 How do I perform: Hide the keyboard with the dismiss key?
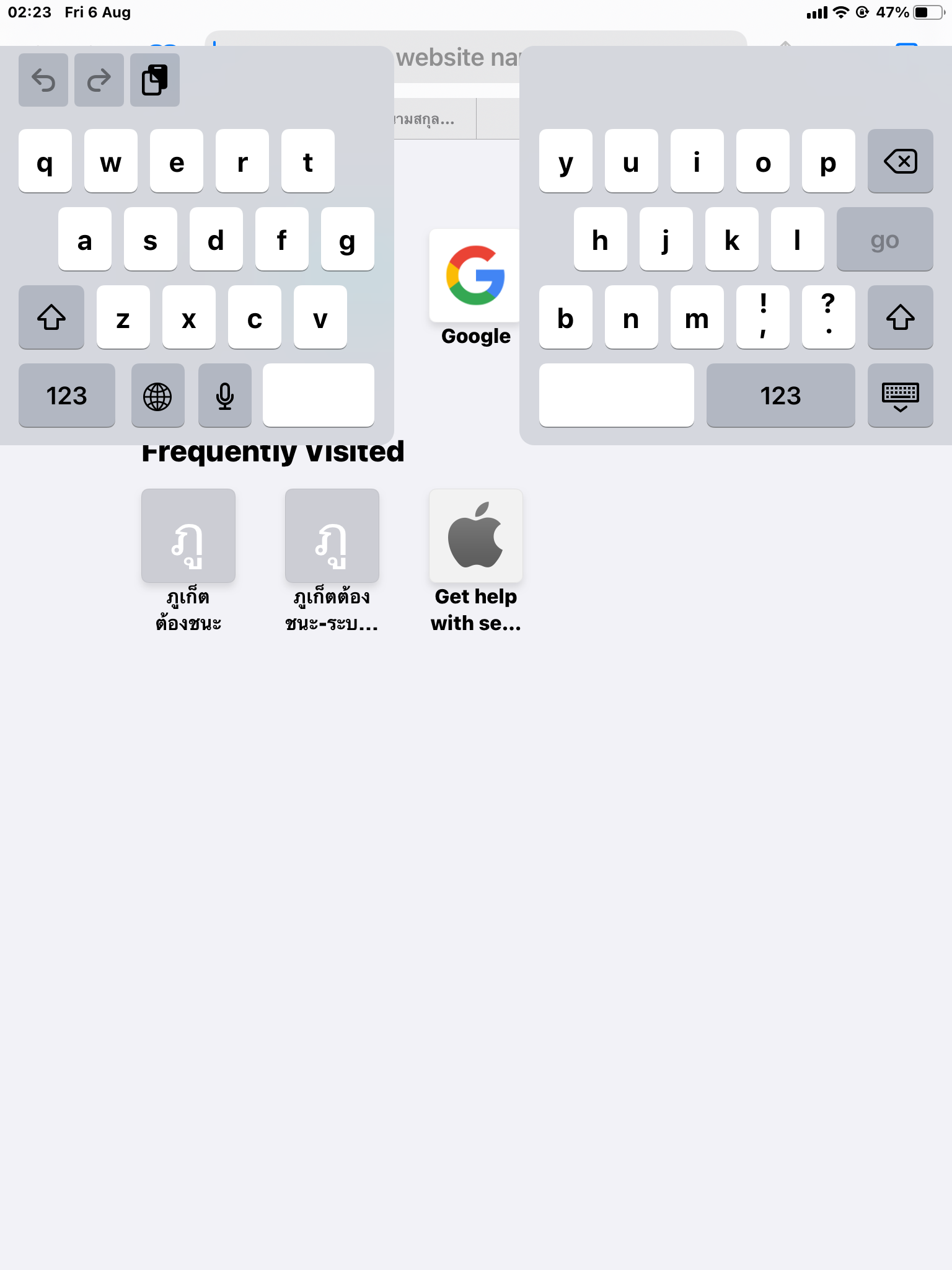pyautogui.click(x=900, y=396)
